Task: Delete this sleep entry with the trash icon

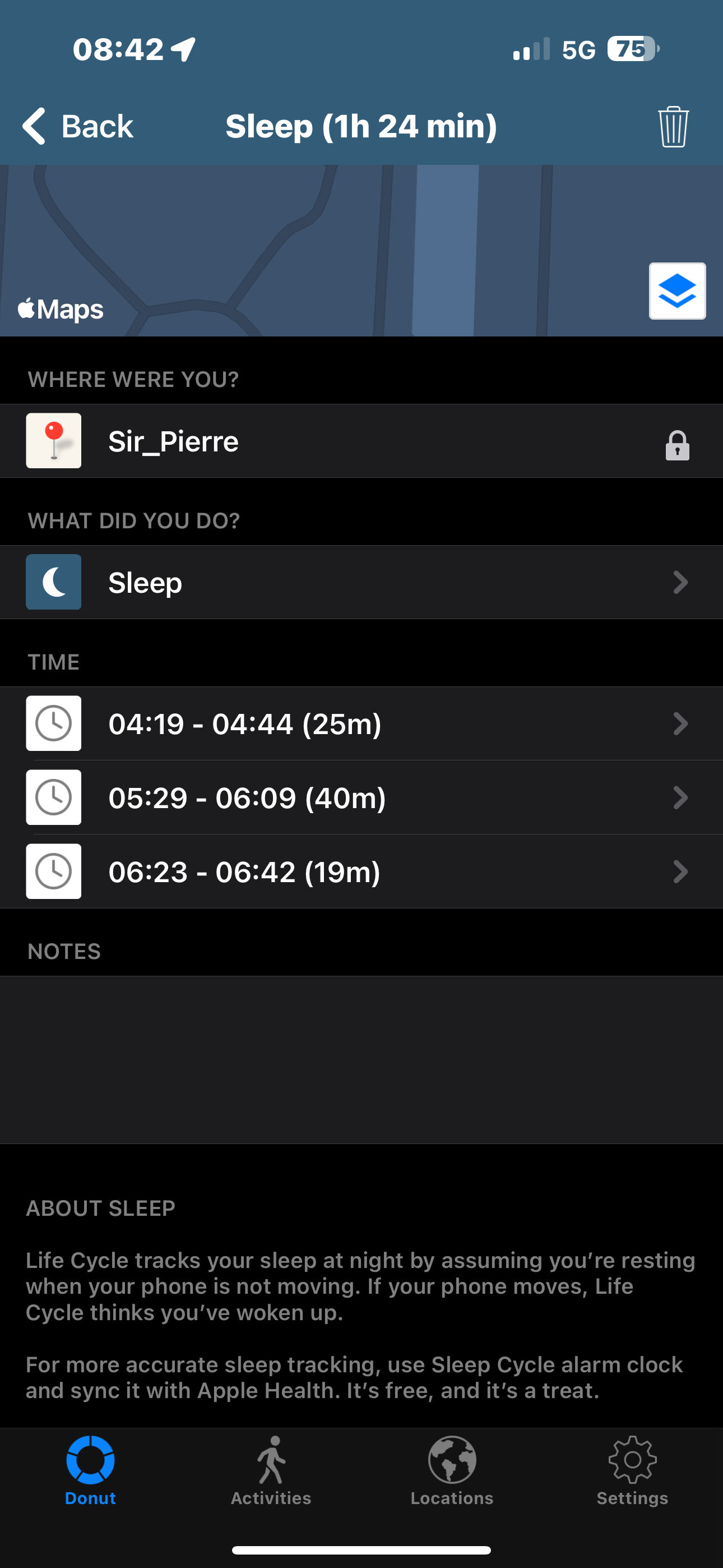Action: [x=673, y=127]
